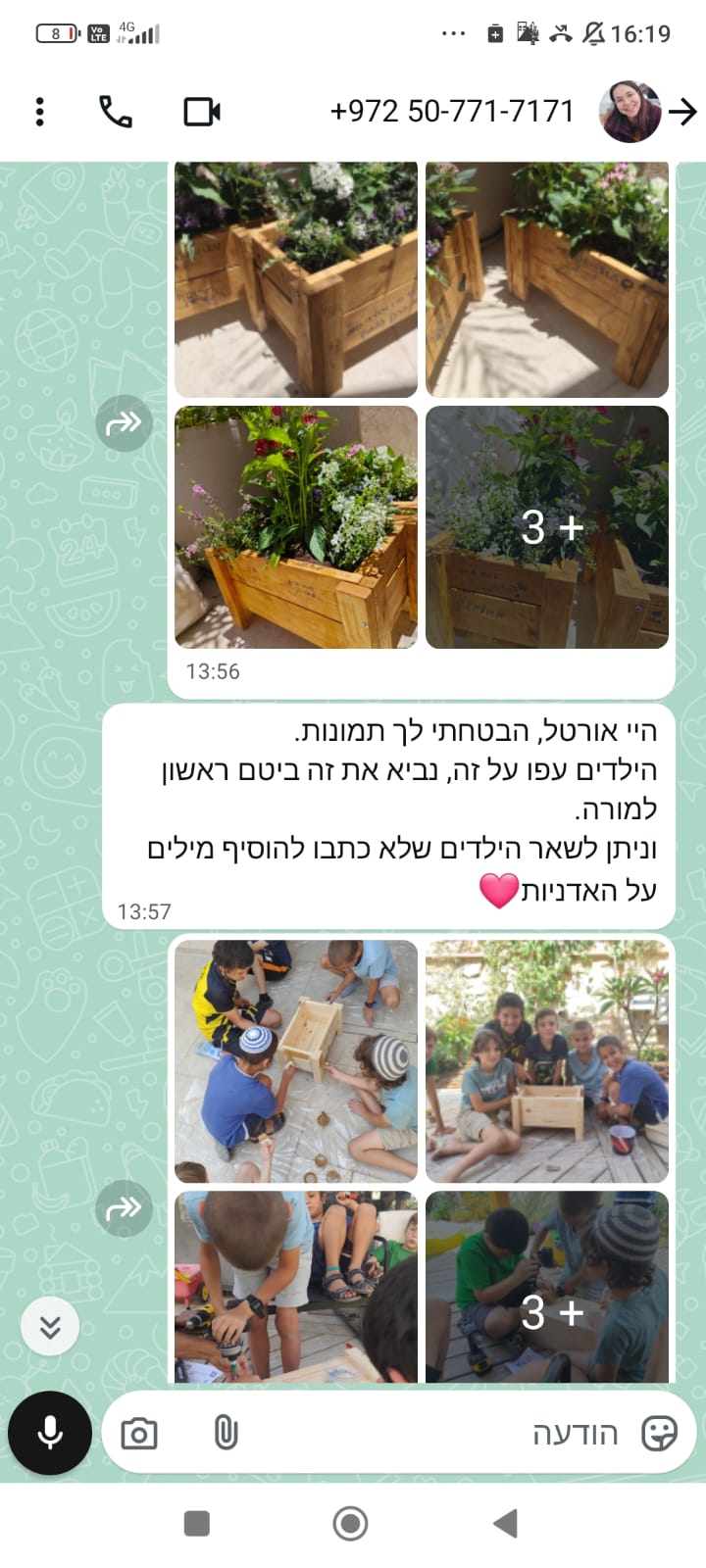The image size is (706, 1568).
Task: View the three extra photos of children
Action: (547, 1287)
